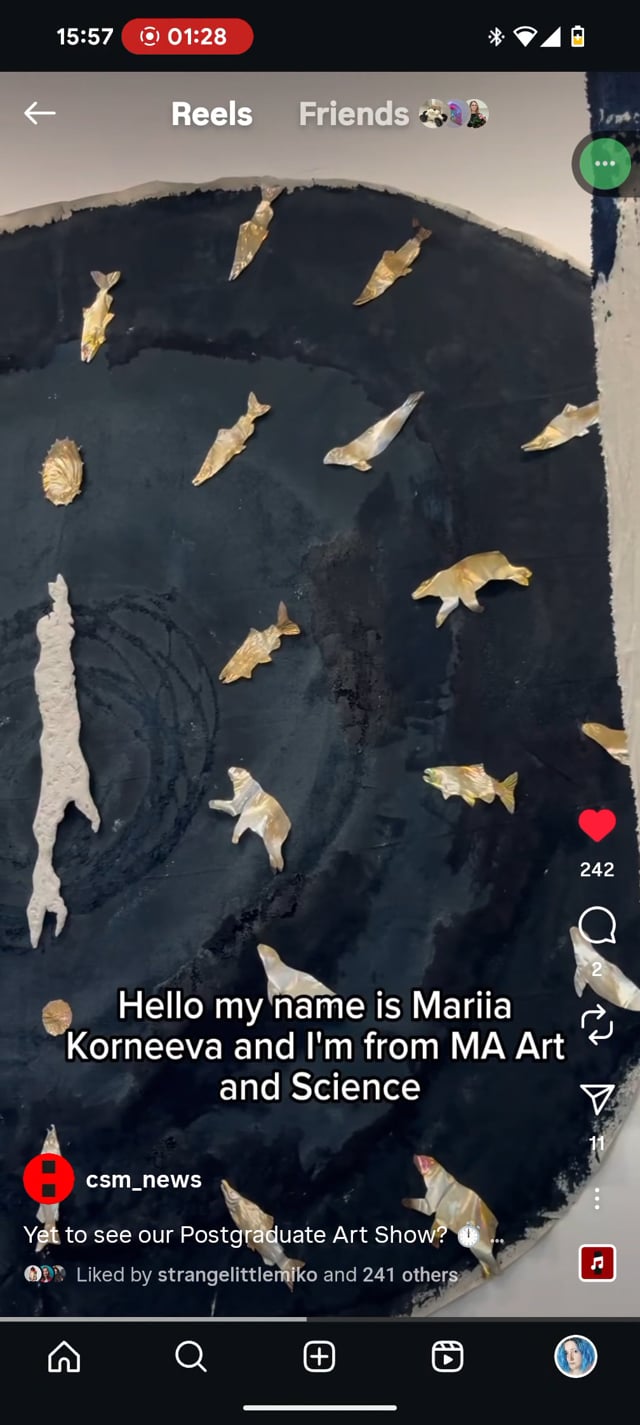
Task: Unlike the reel with the heart
Action: pyautogui.click(x=597, y=826)
